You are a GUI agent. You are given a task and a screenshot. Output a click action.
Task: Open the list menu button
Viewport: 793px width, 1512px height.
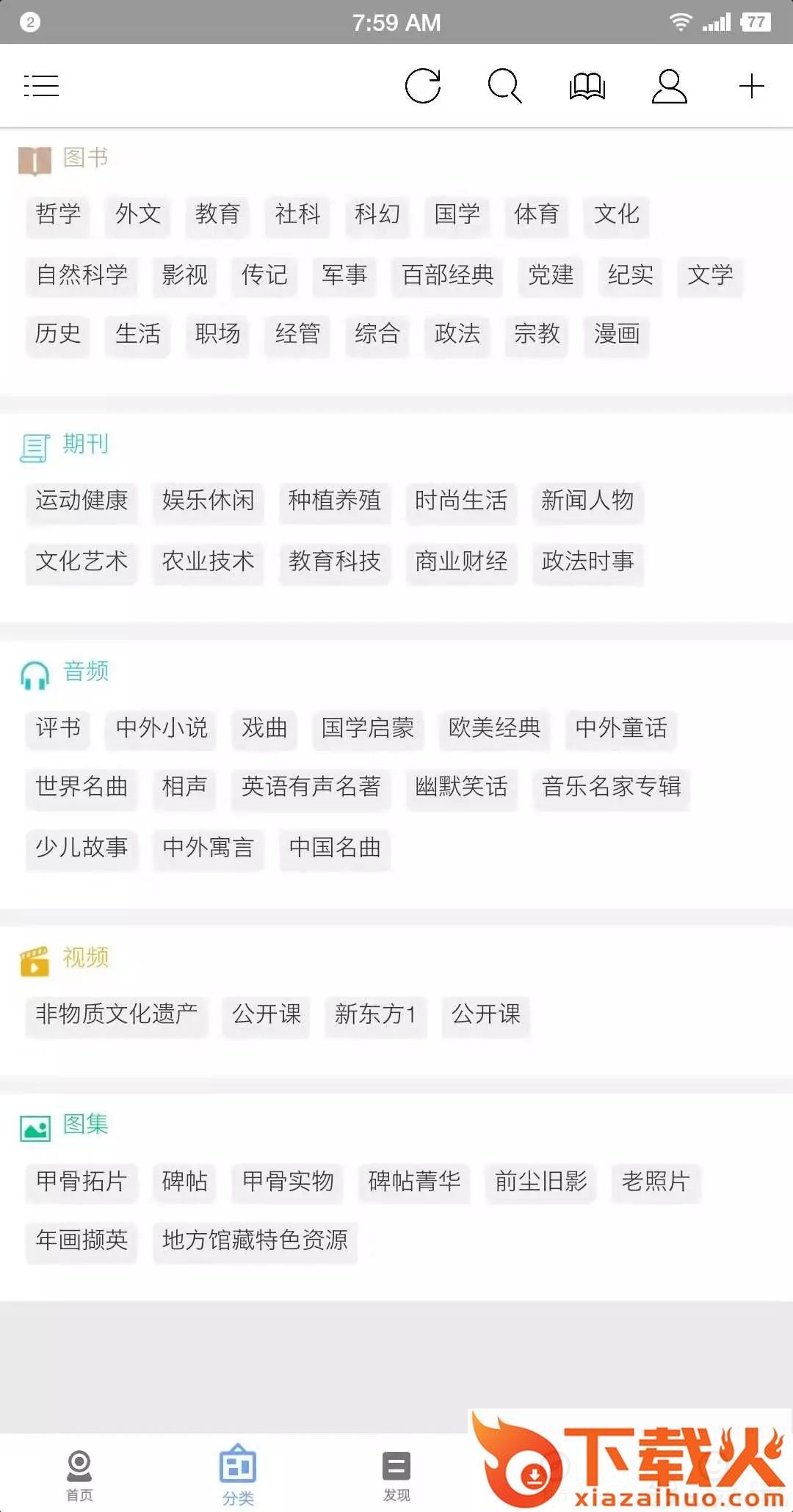tap(41, 86)
